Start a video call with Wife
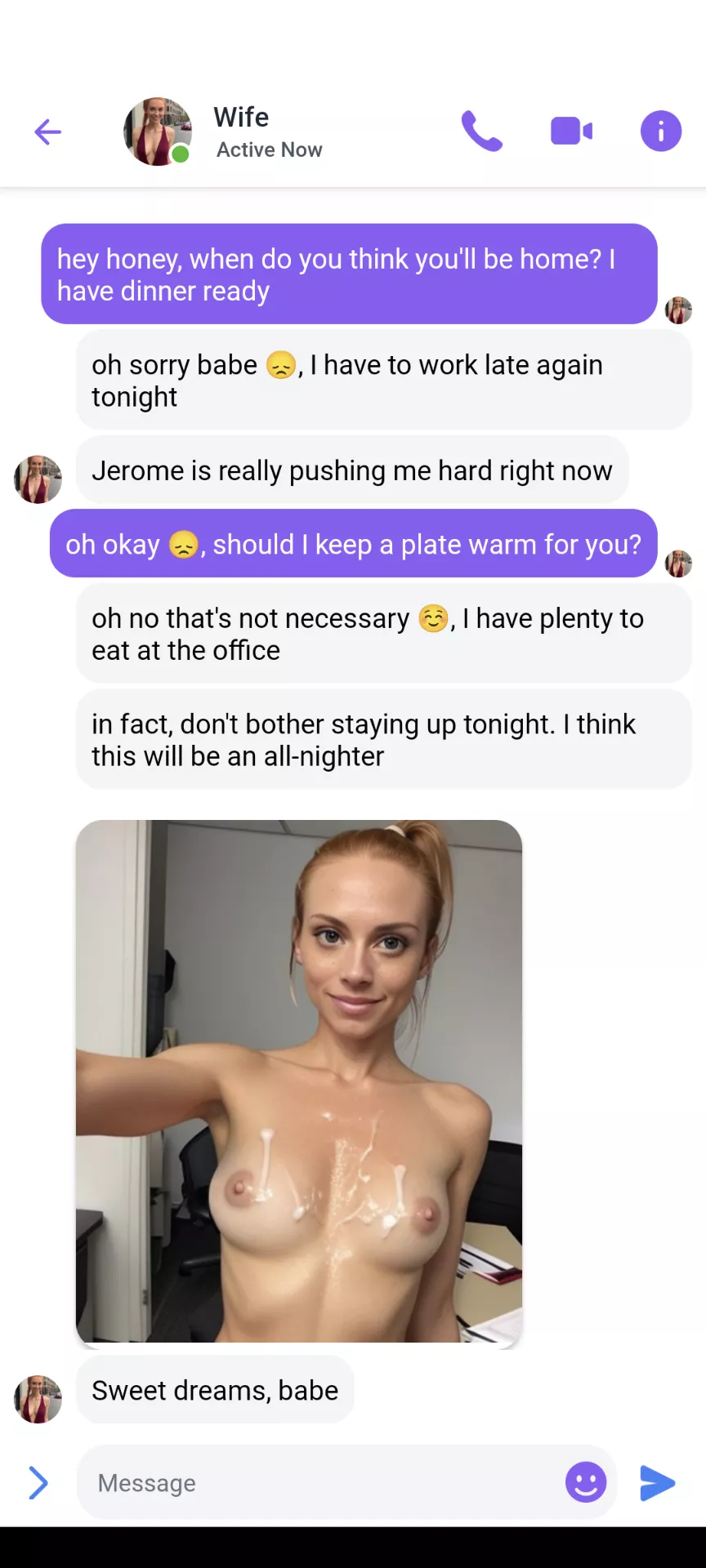The height and width of the screenshot is (1568, 706). tap(571, 131)
